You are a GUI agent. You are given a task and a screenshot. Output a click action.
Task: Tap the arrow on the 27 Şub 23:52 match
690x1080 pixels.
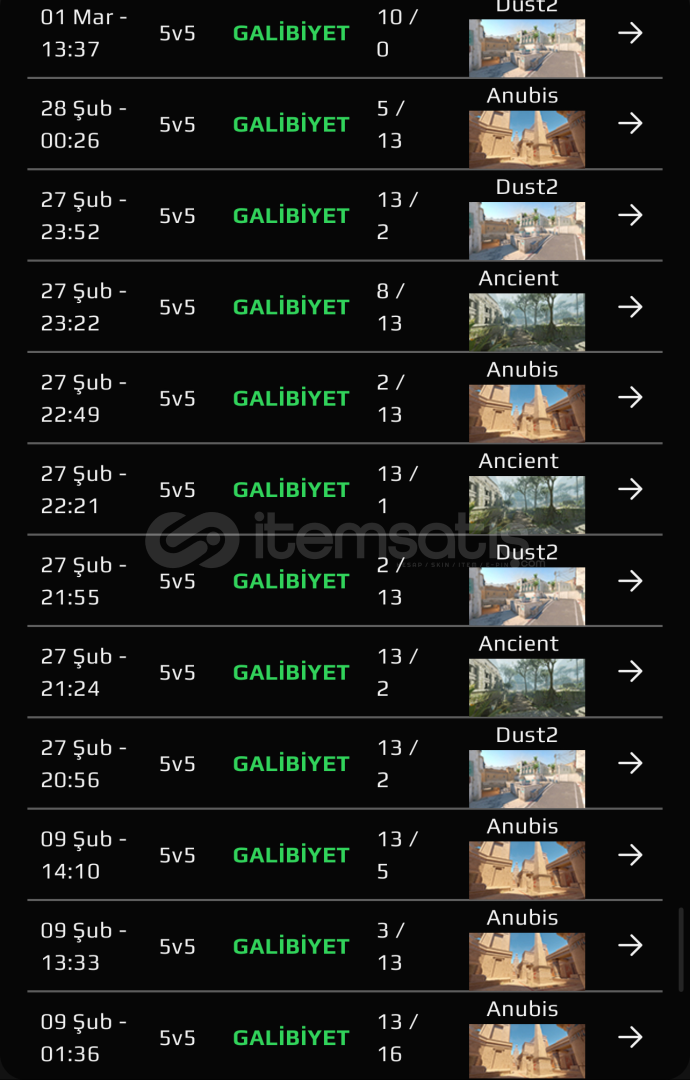point(630,215)
